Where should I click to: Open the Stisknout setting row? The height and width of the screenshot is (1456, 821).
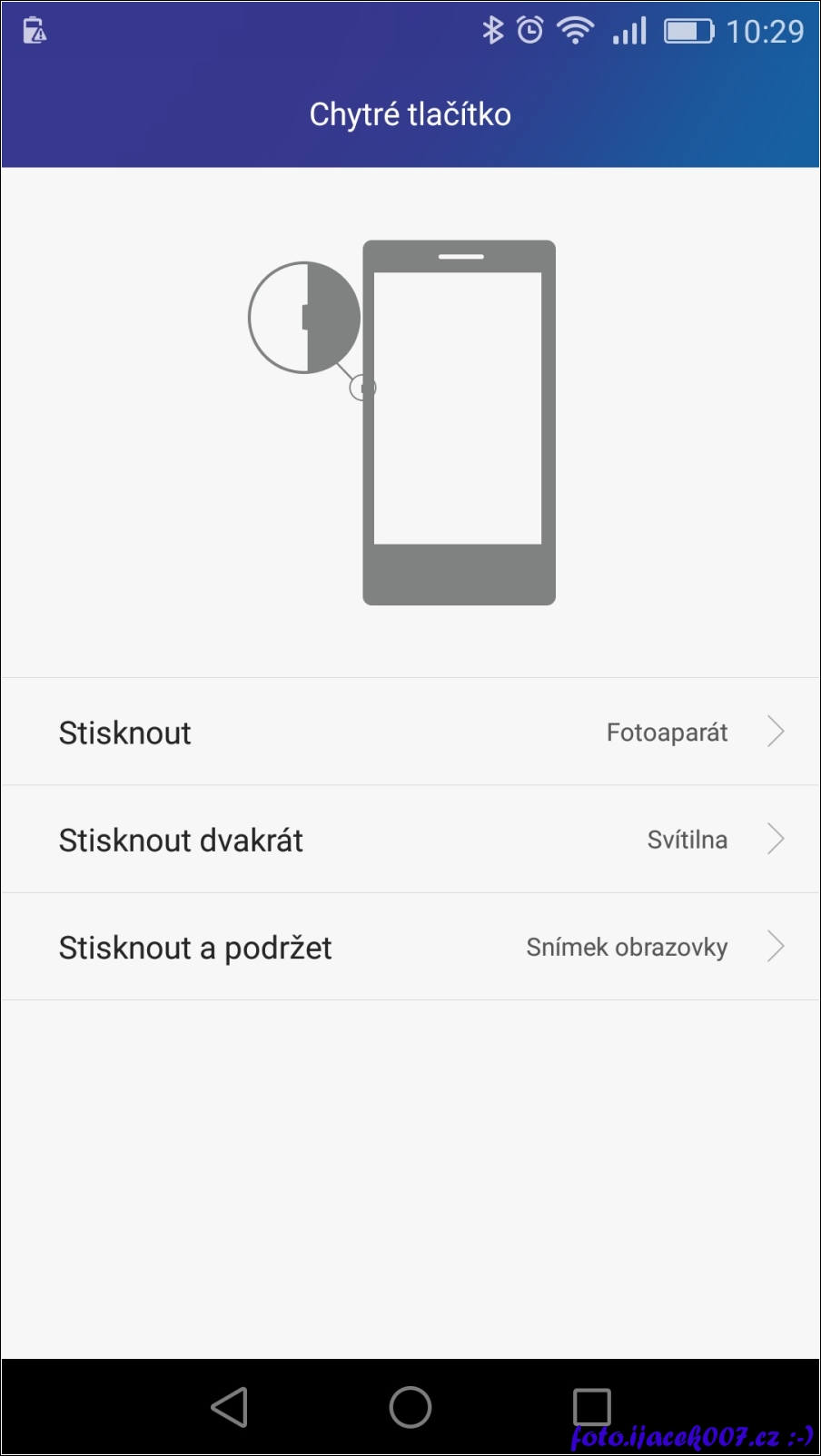410,732
